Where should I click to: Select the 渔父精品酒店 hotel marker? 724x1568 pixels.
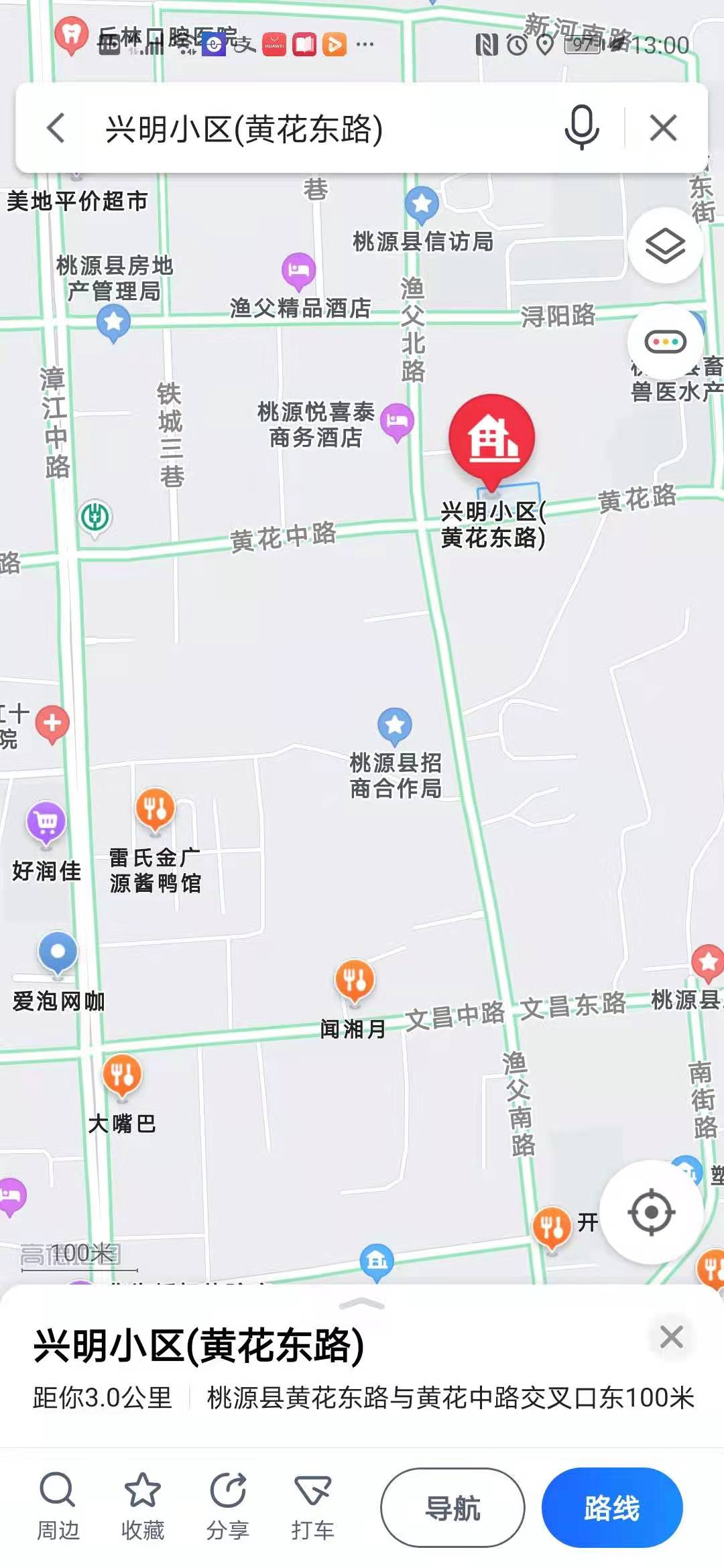point(298,270)
